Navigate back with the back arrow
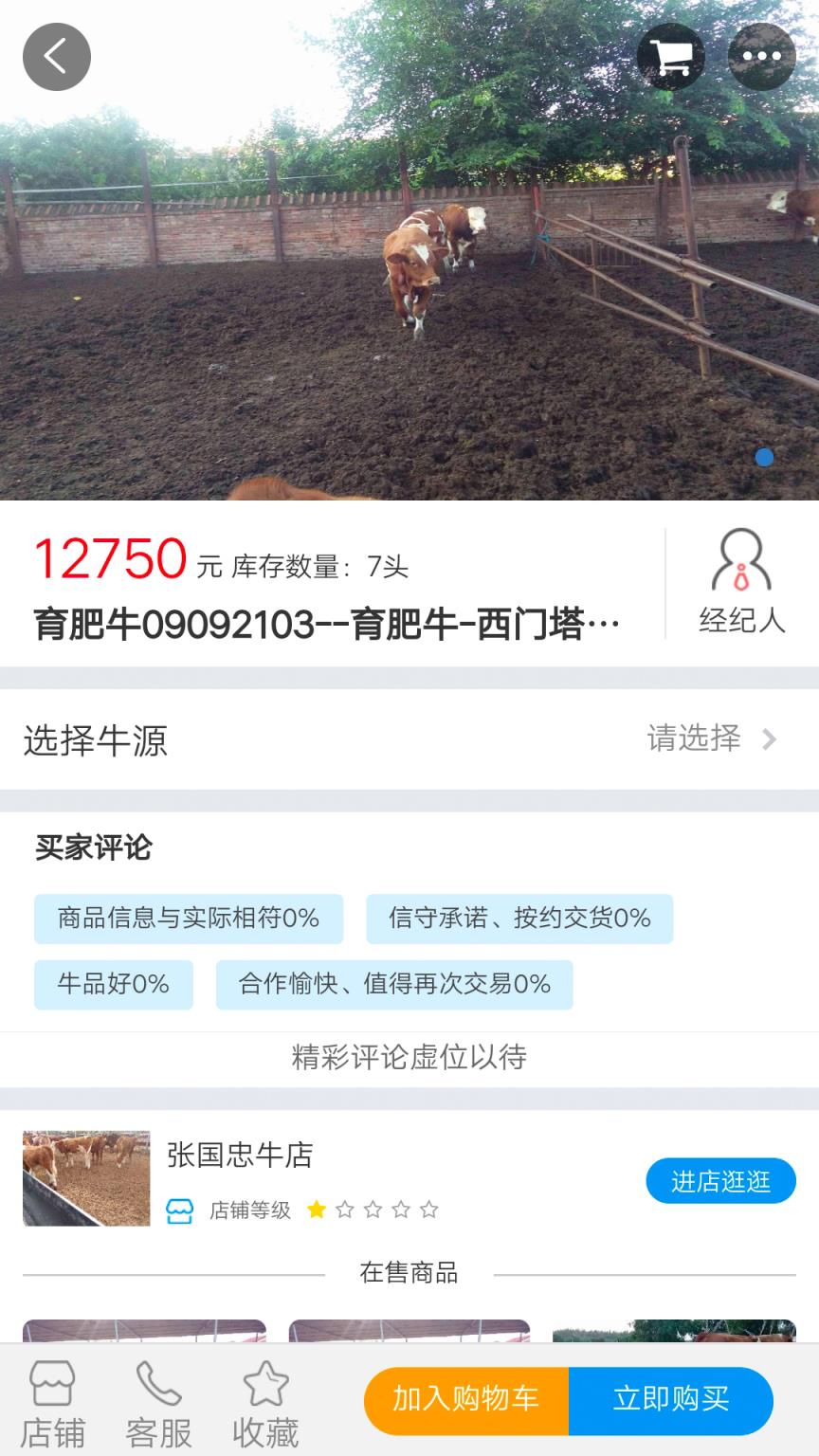Image resolution: width=819 pixels, height=1456 pixels. click(56, 56)
